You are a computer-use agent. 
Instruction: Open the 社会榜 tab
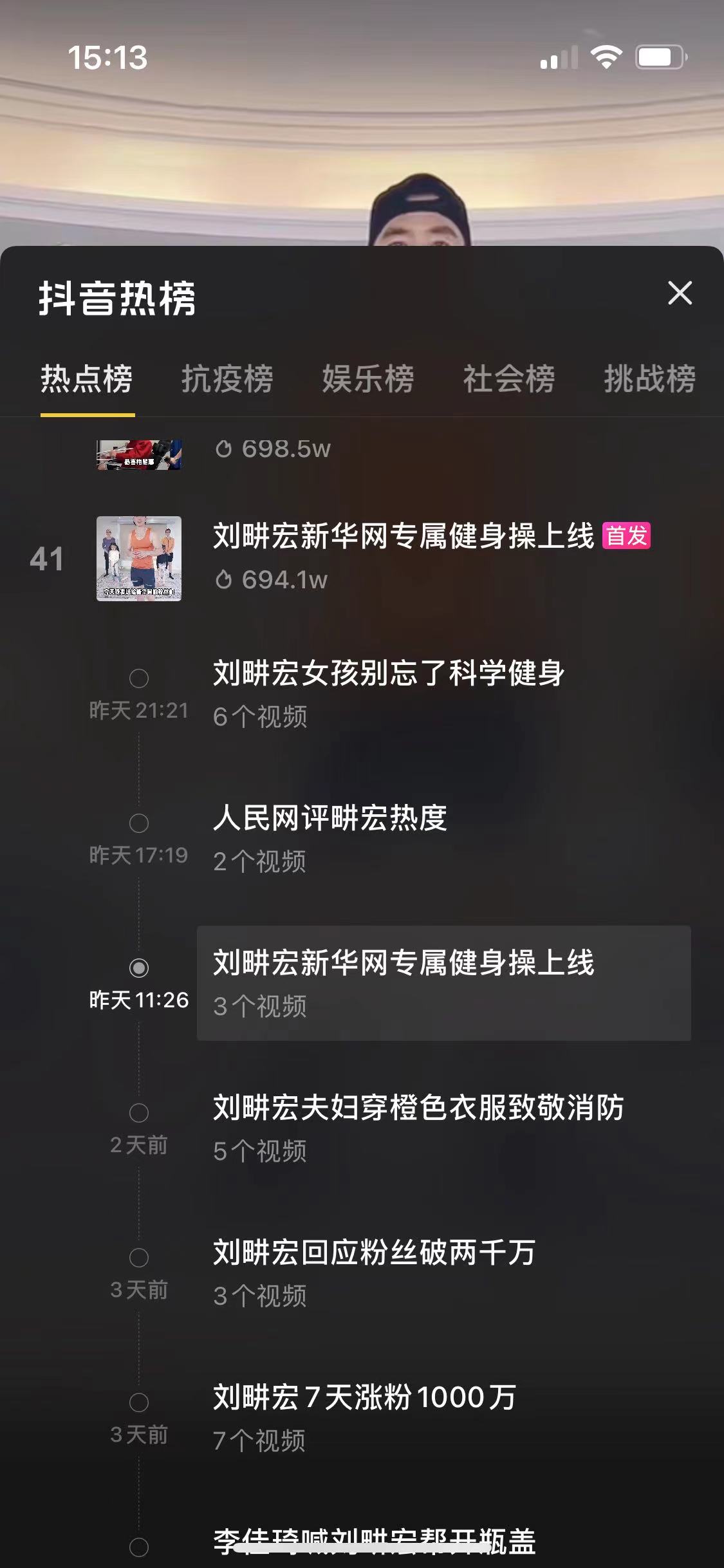point(508,379)
